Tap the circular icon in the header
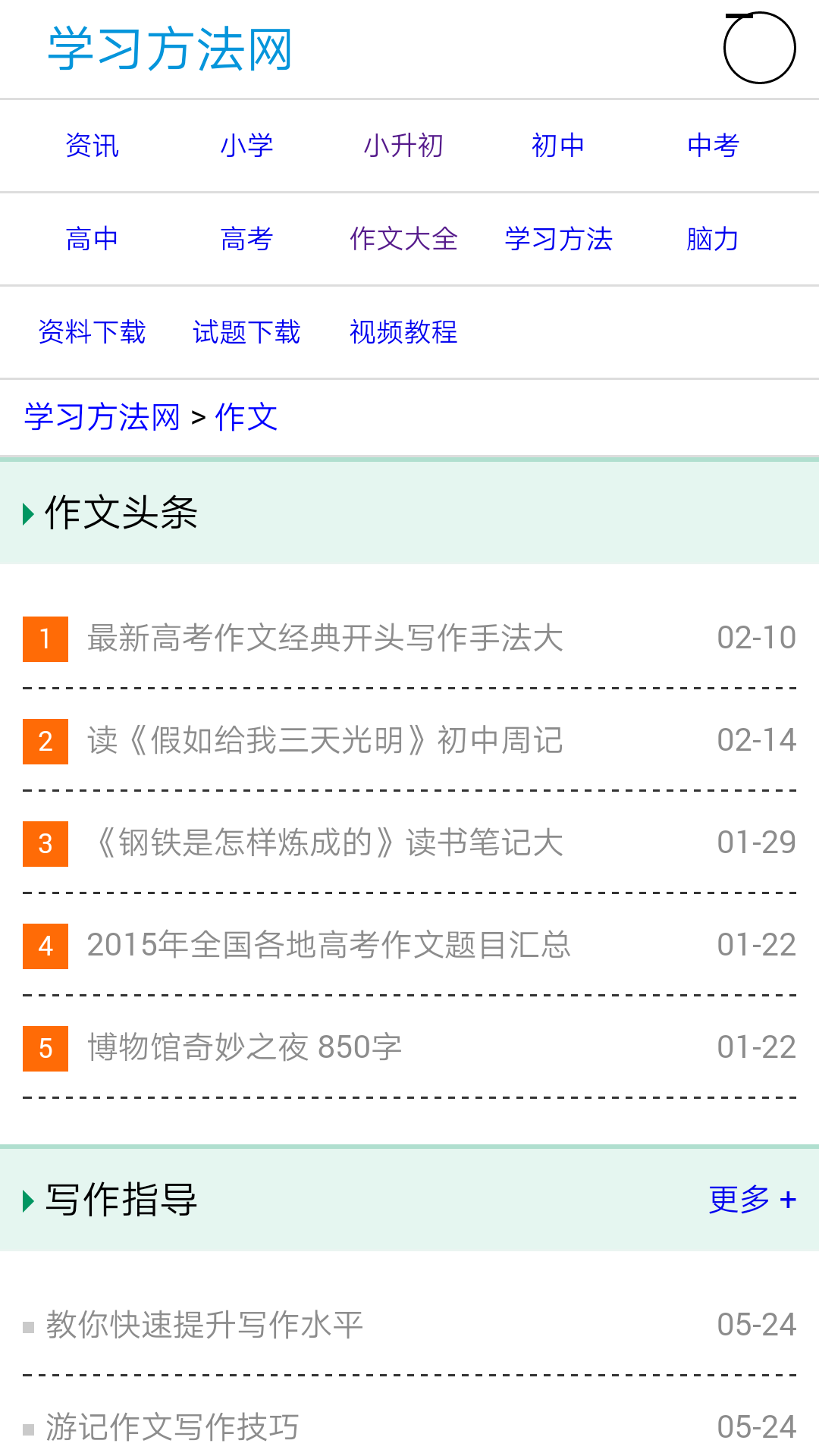The width and height of the screenshot is (819, 1456). (759, 48)
